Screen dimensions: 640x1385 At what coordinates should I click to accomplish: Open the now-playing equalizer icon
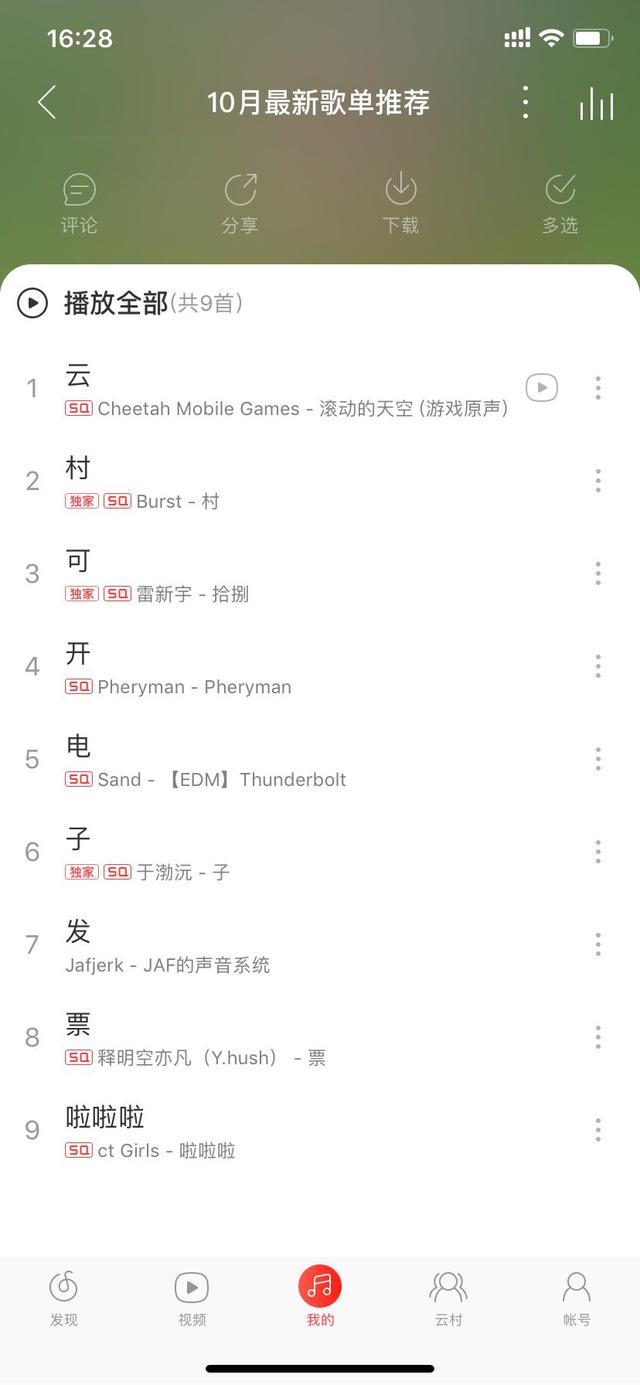click(597, 103)
